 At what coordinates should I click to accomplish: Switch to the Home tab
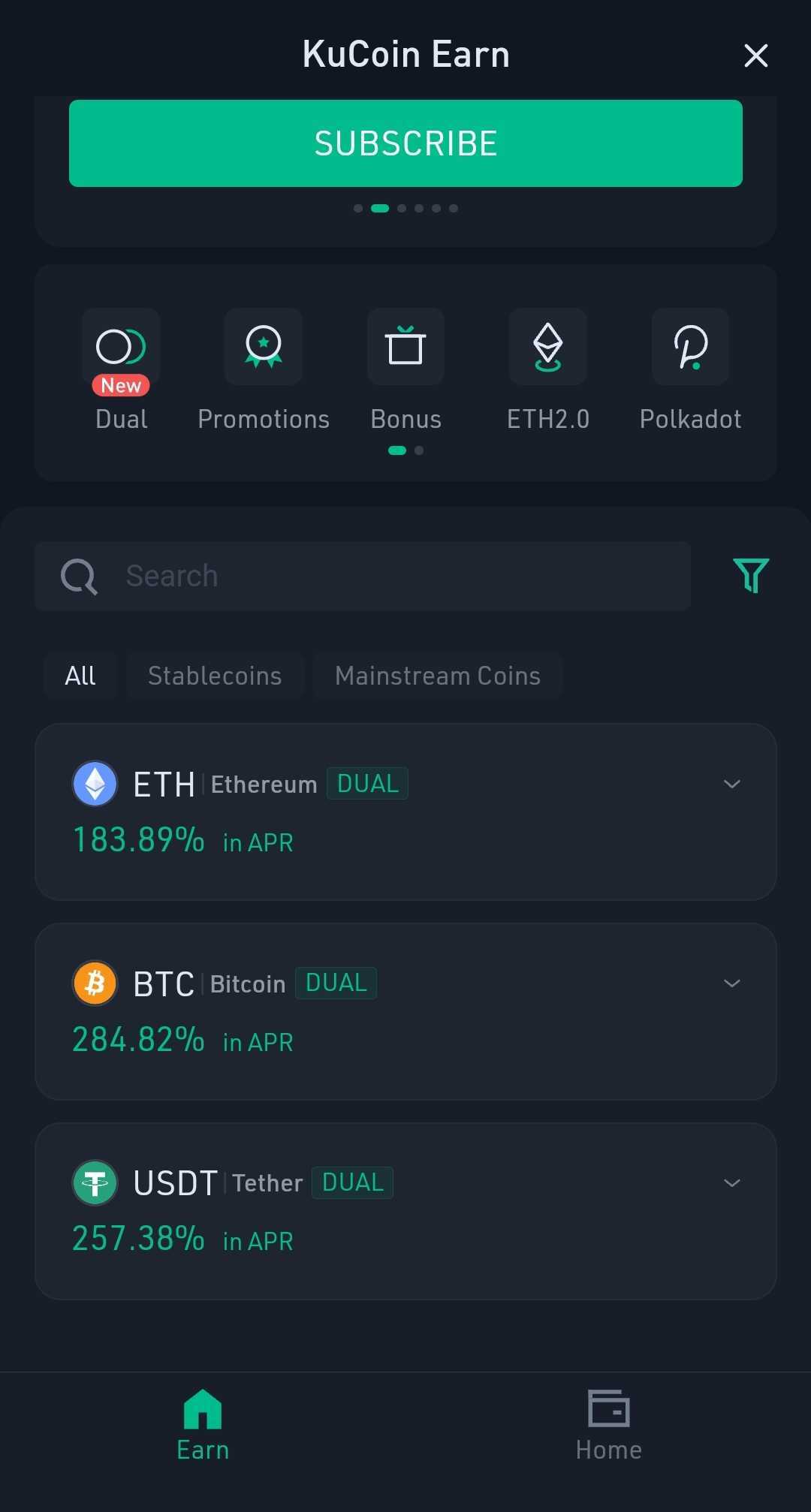pyautogui.click(x=608, y=1424)
